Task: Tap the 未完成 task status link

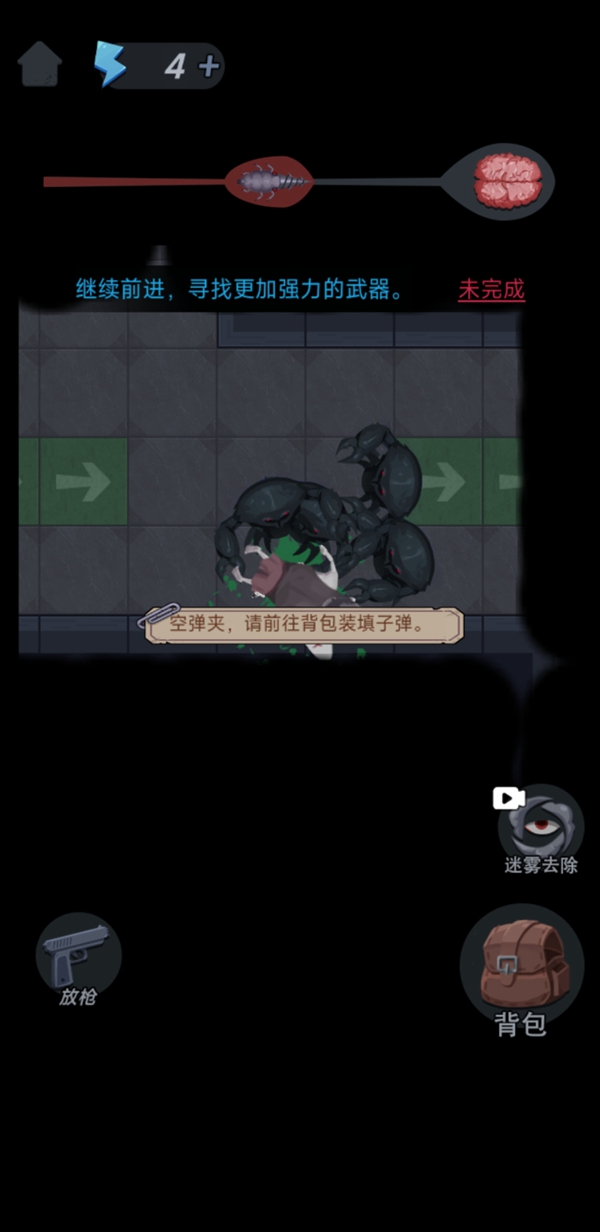Action: pos(491,290)
